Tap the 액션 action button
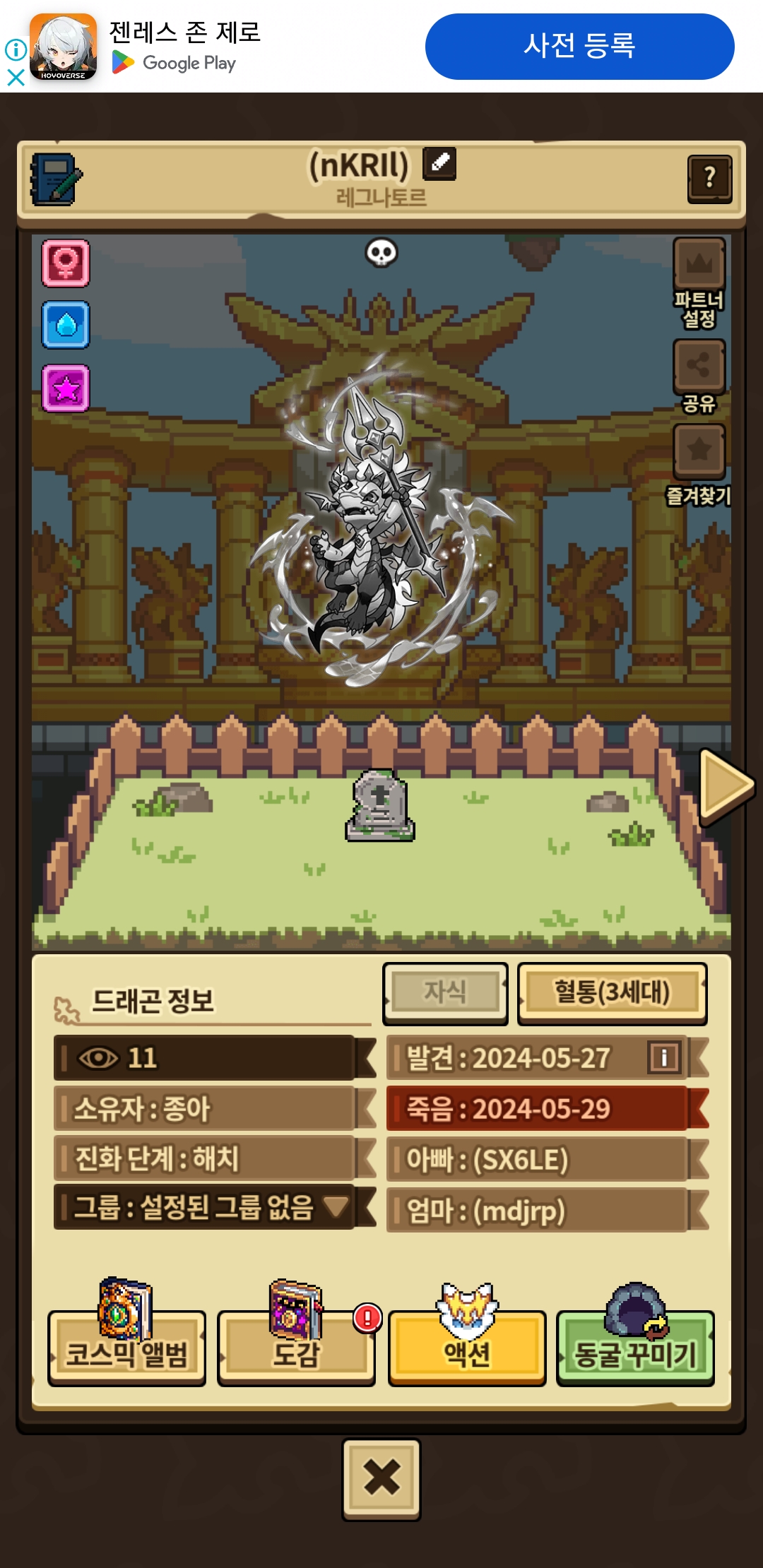 [x=467, y=1347]
